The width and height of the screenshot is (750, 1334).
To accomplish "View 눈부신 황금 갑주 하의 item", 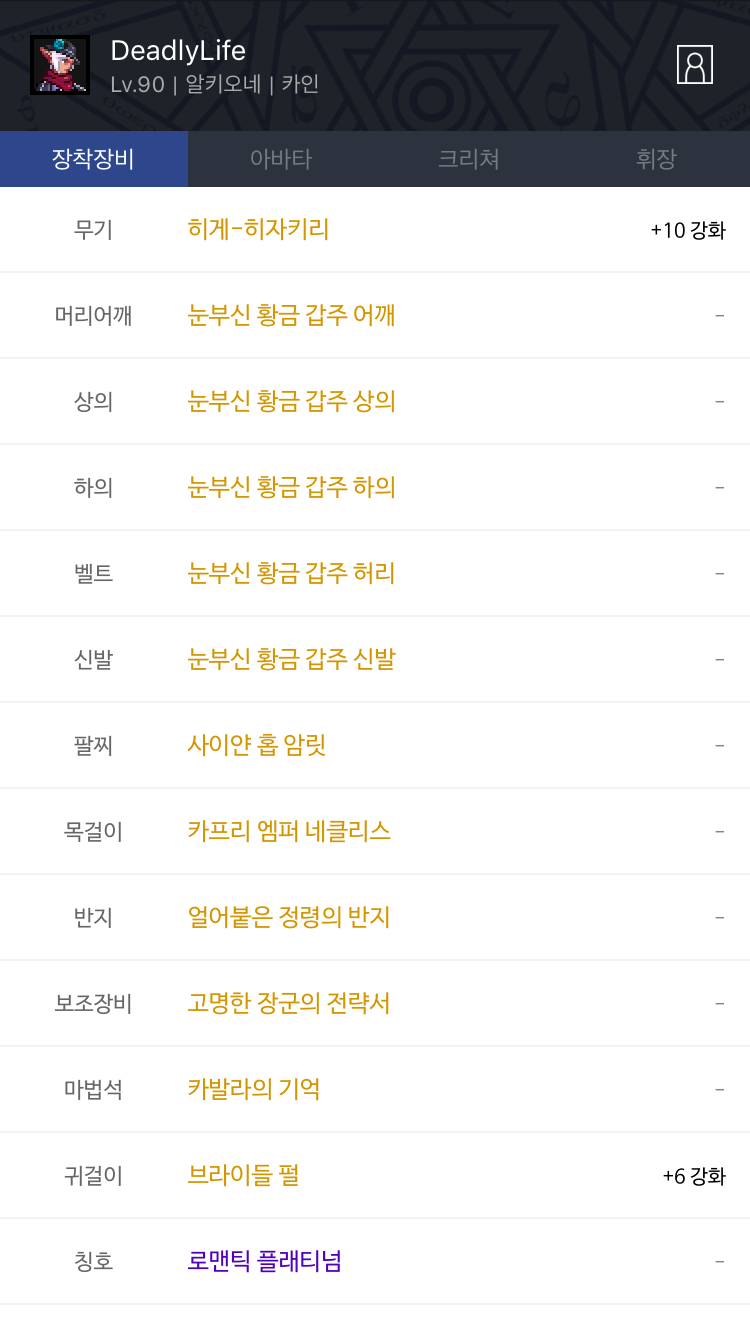I will (291, 488).
